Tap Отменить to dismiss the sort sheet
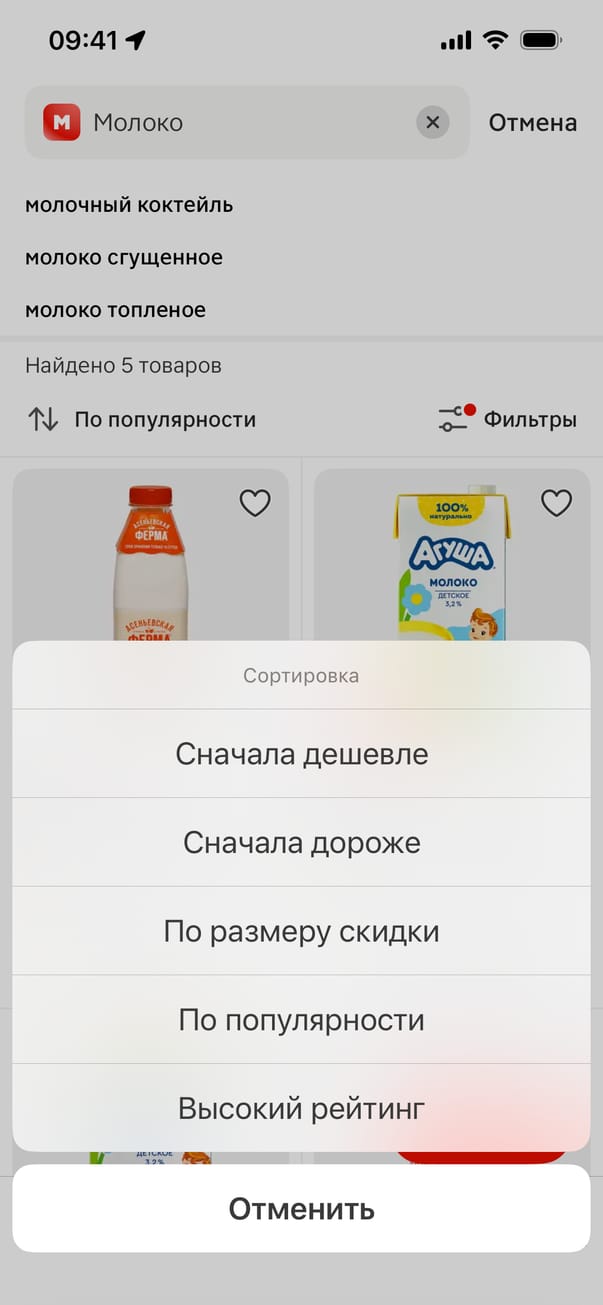The image size is (603, 1305). [x=301, y=1209]
